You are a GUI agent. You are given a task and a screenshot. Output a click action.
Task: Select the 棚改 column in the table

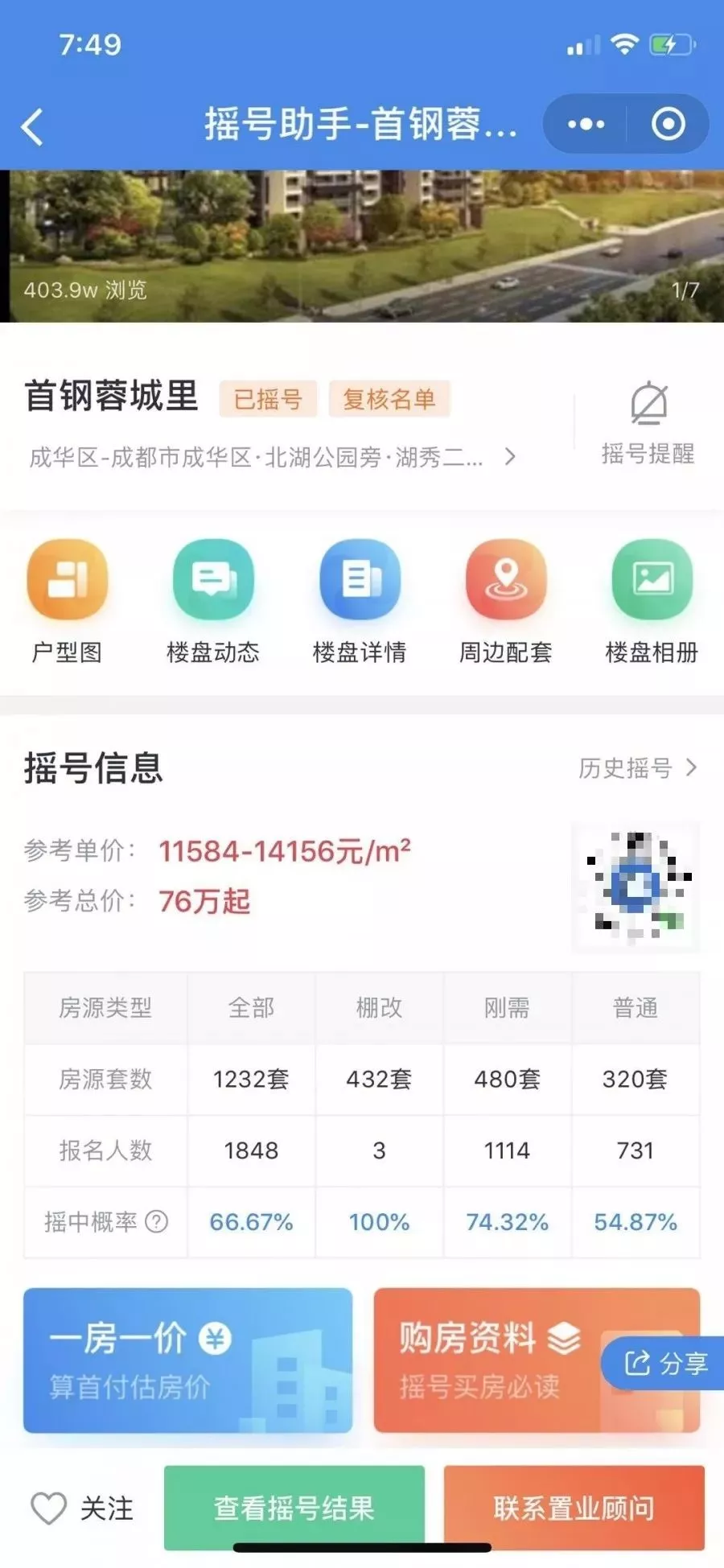pyautogui.click(x=378, y=1008)
